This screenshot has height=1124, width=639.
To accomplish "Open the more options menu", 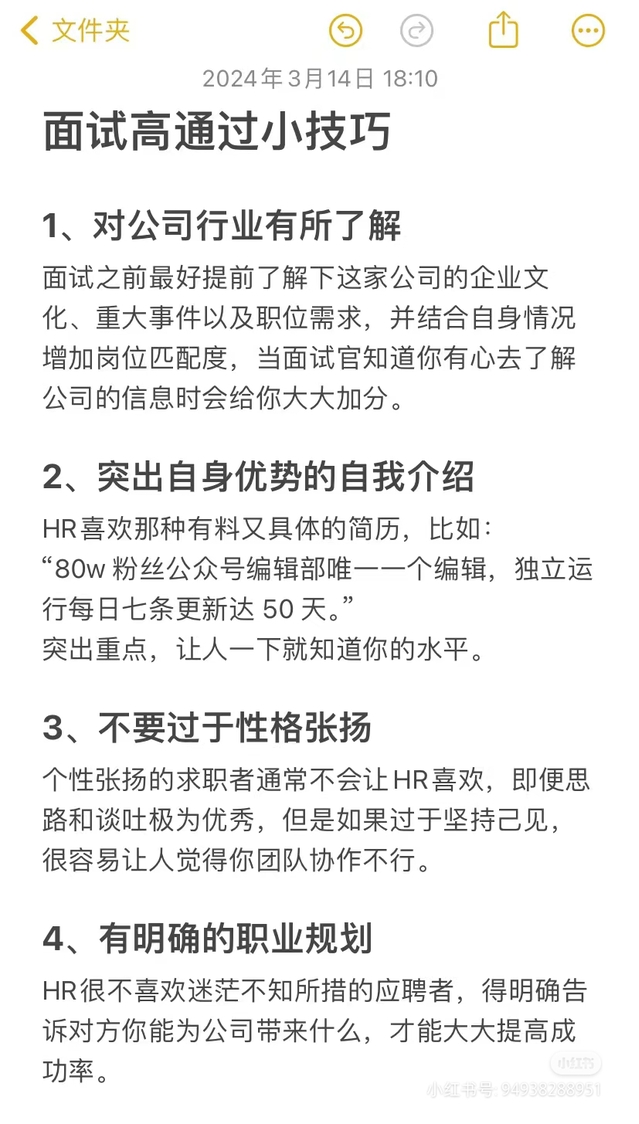I will (588, 31).
